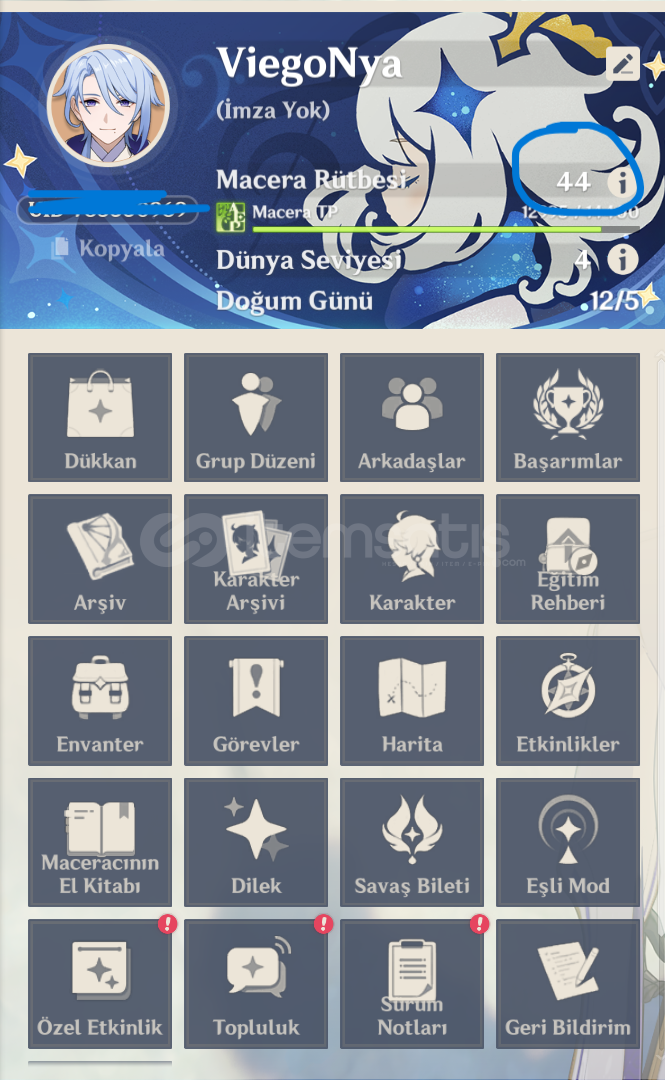The image size is (665, 1080).
Task: Open Eğitim Rehberi
Action: point(568,559)
